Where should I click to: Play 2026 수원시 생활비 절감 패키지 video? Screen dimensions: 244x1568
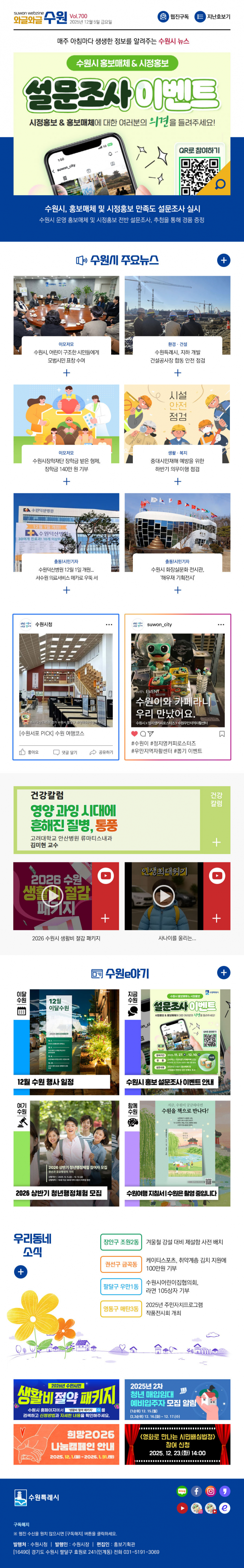click(x=52, y=895)
